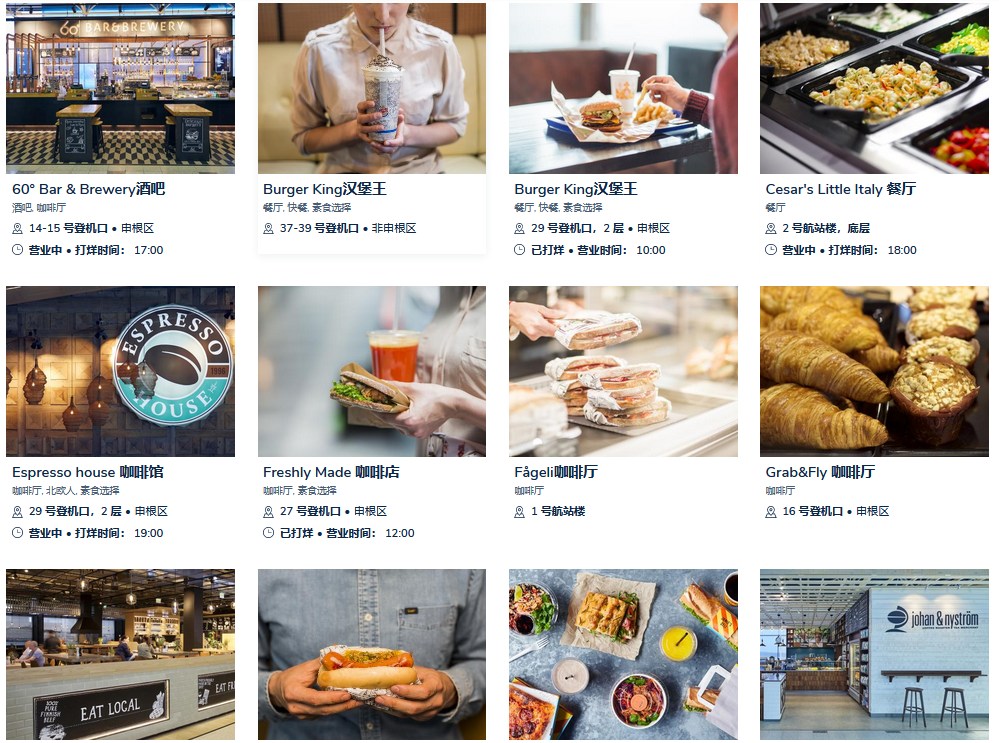Screen dimensions: 999x743
Task: Open the card with the Eat Local sign photo
Action: tap(120, 655)
